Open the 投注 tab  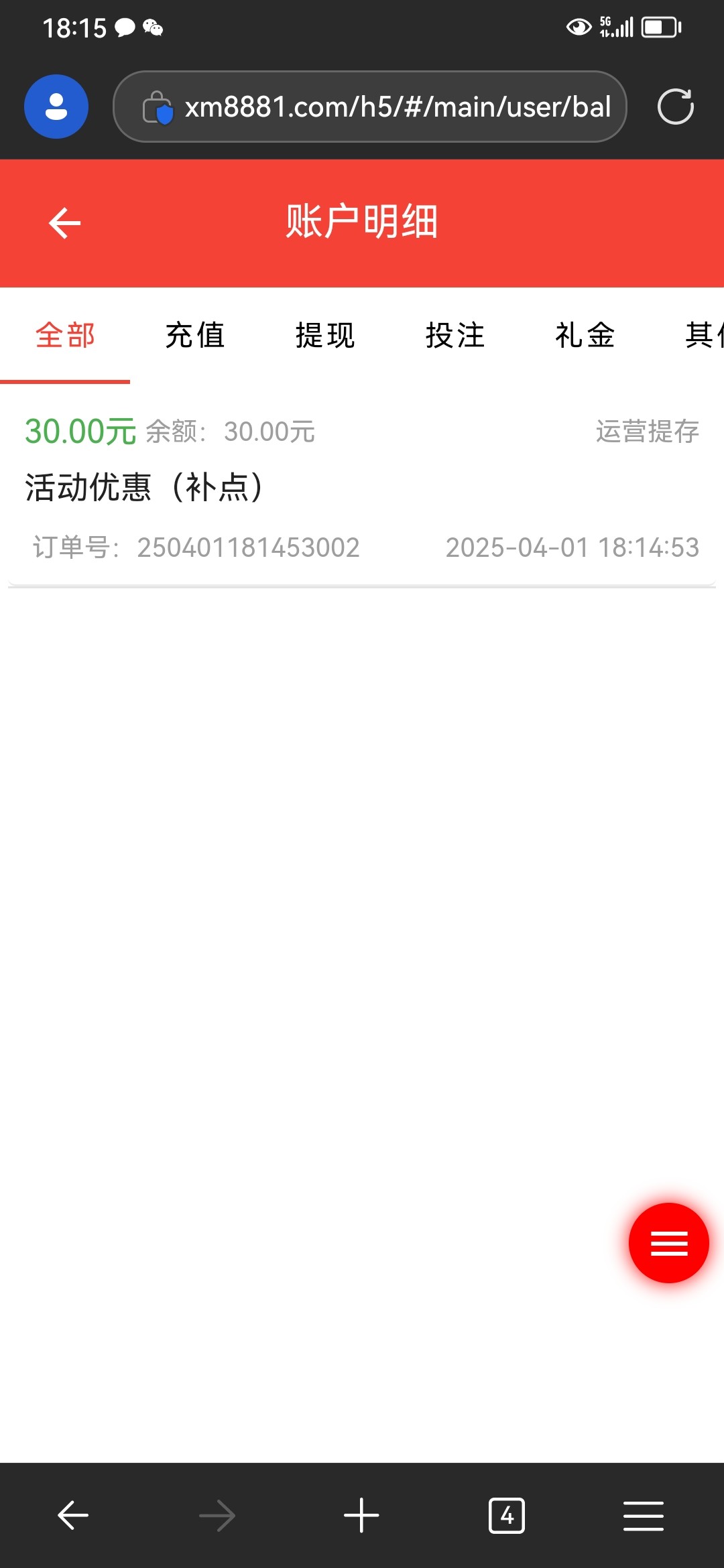(455, 335)
